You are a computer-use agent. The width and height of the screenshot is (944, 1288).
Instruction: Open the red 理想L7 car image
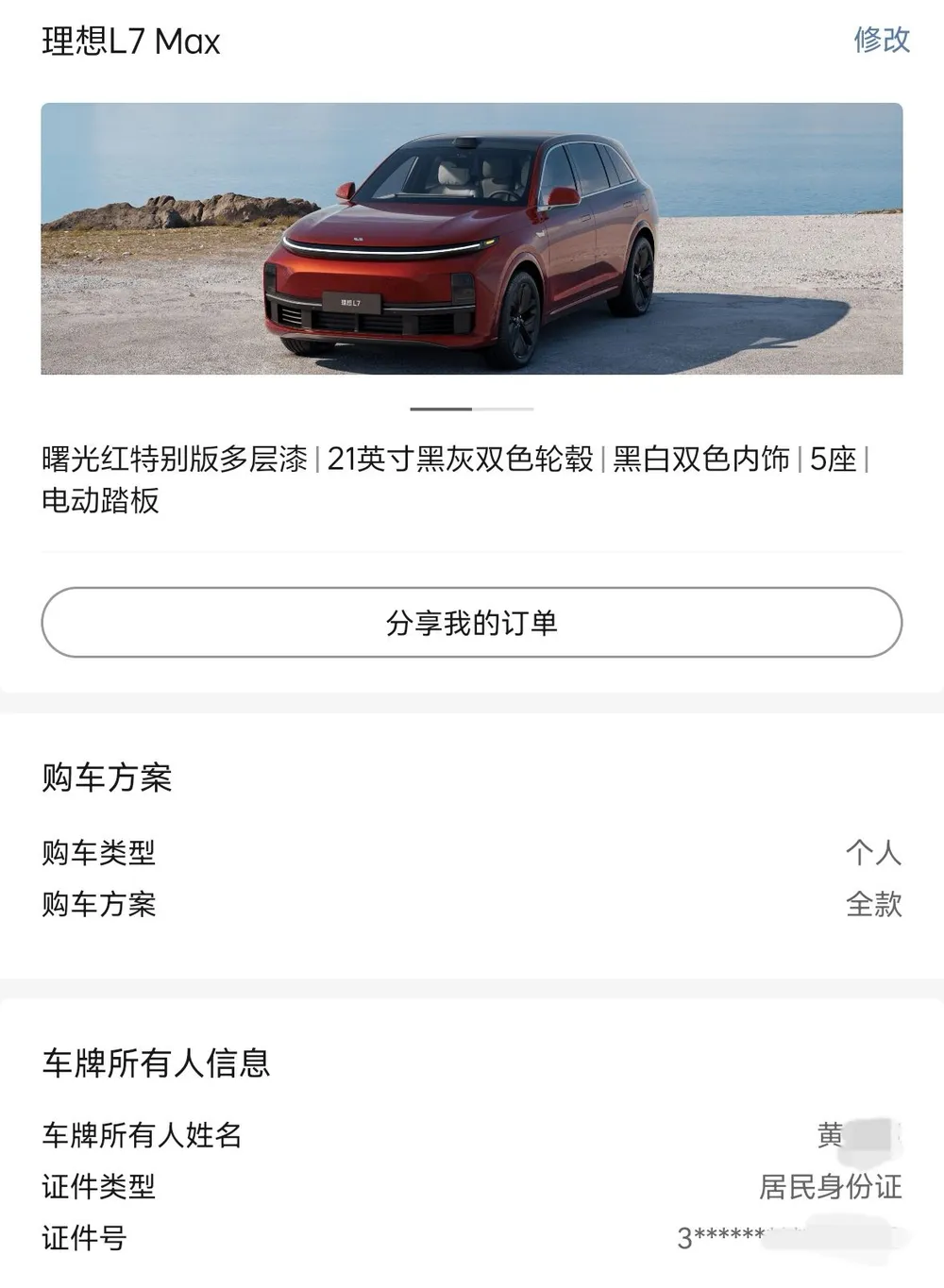pyautogui.click(x=472, y=239)
